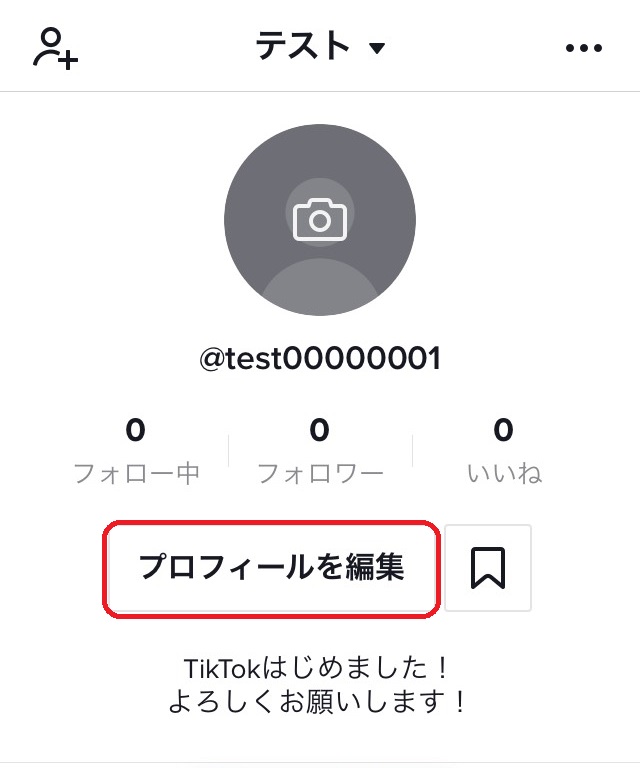This screenshot has width=640, height=768.
Task: Change the profile photo via camera avatar
Action: (320, 220)
